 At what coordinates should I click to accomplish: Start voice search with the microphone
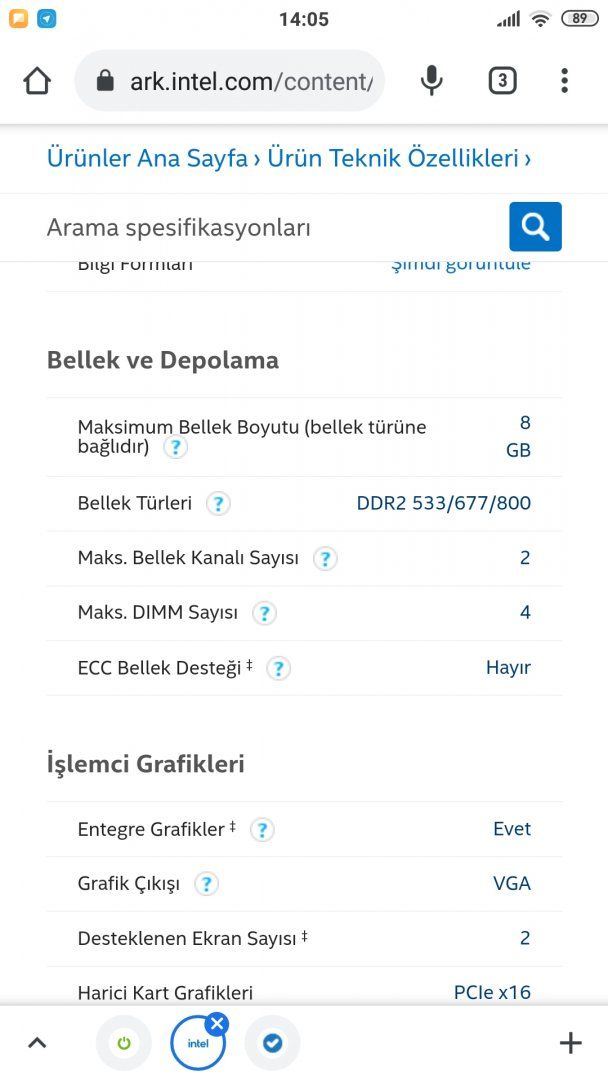click(x=431, y=81)
